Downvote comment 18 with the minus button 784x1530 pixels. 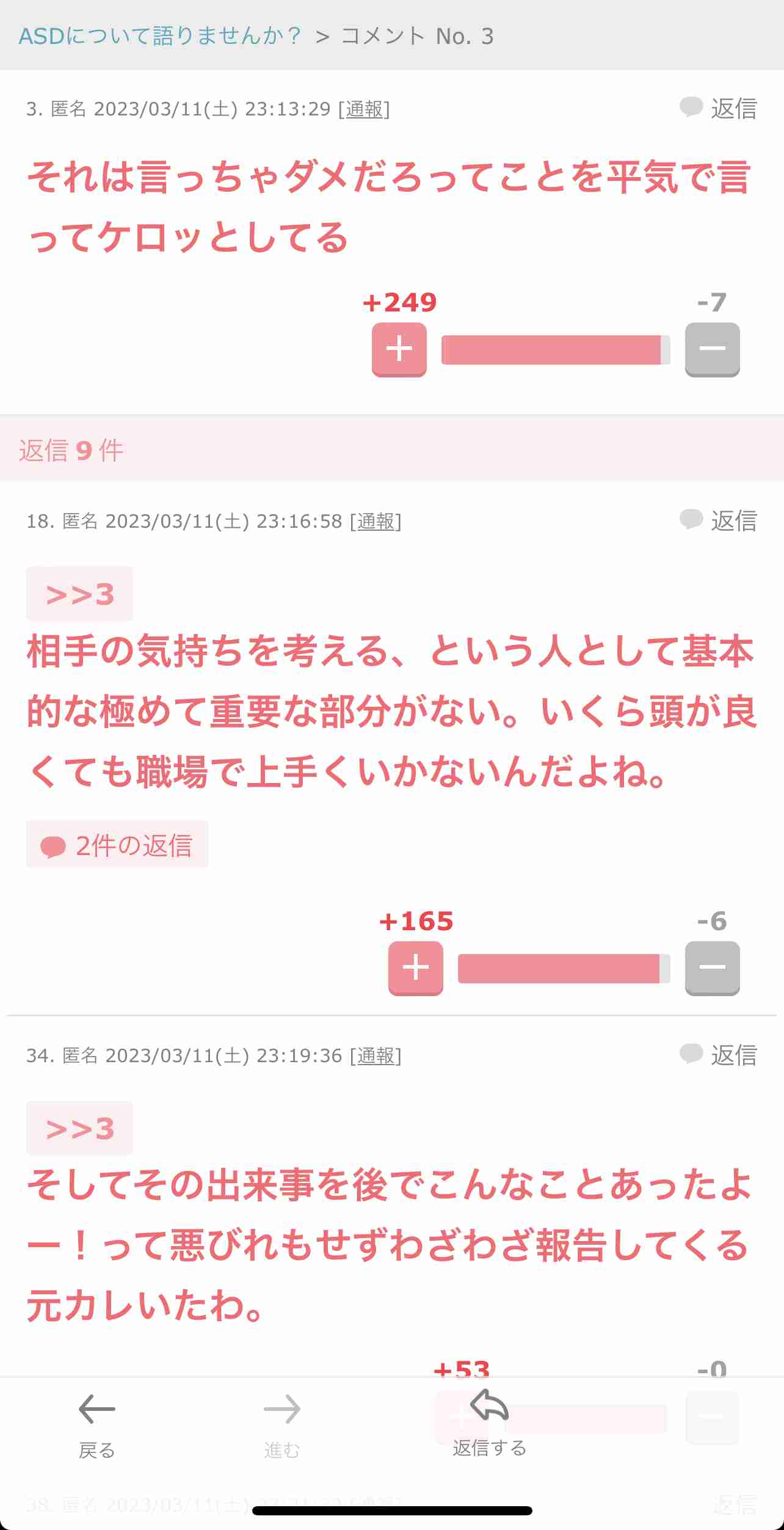click(x=712, y=968)
